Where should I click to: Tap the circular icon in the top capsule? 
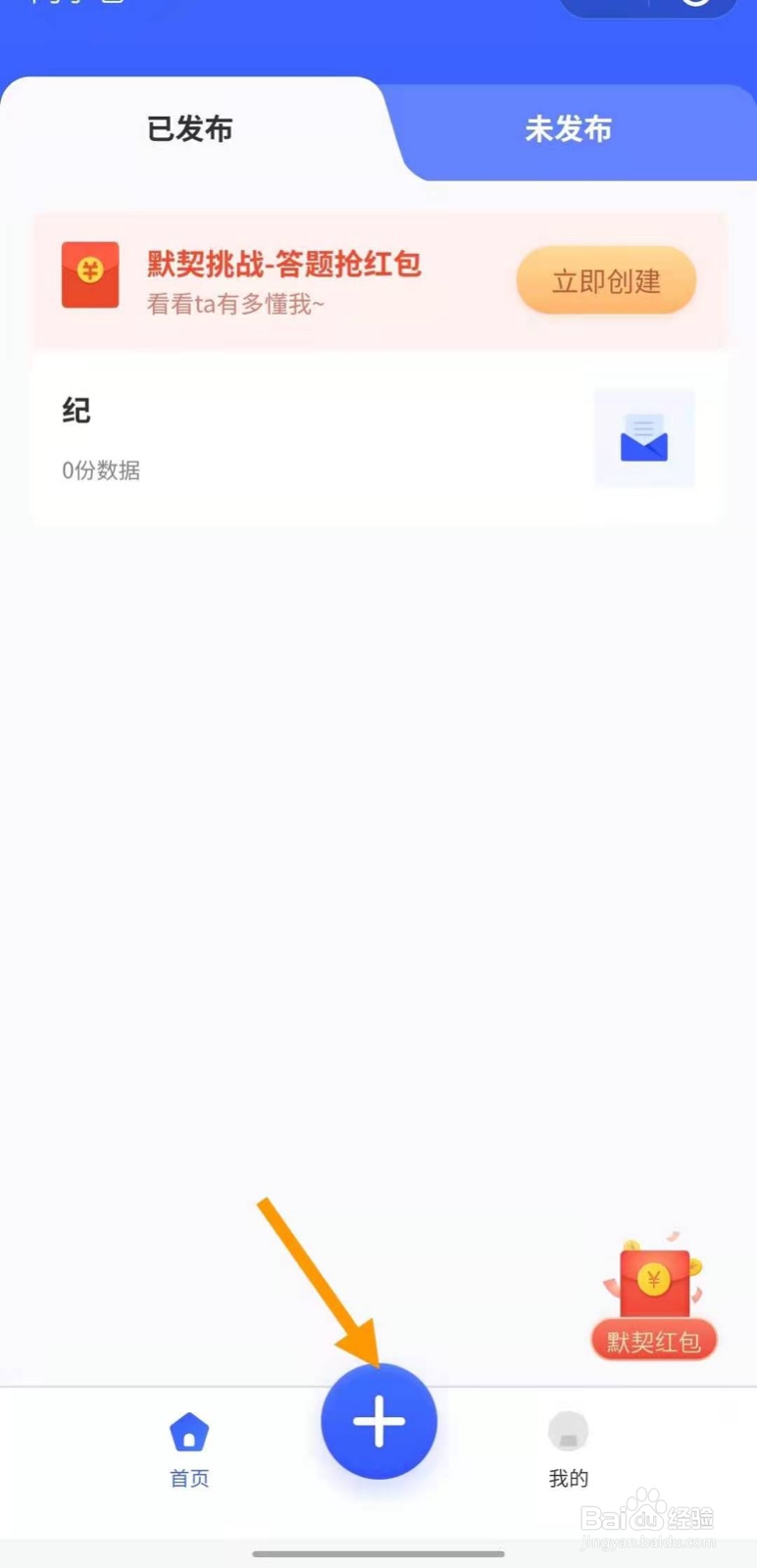click(x=695, y=5)
